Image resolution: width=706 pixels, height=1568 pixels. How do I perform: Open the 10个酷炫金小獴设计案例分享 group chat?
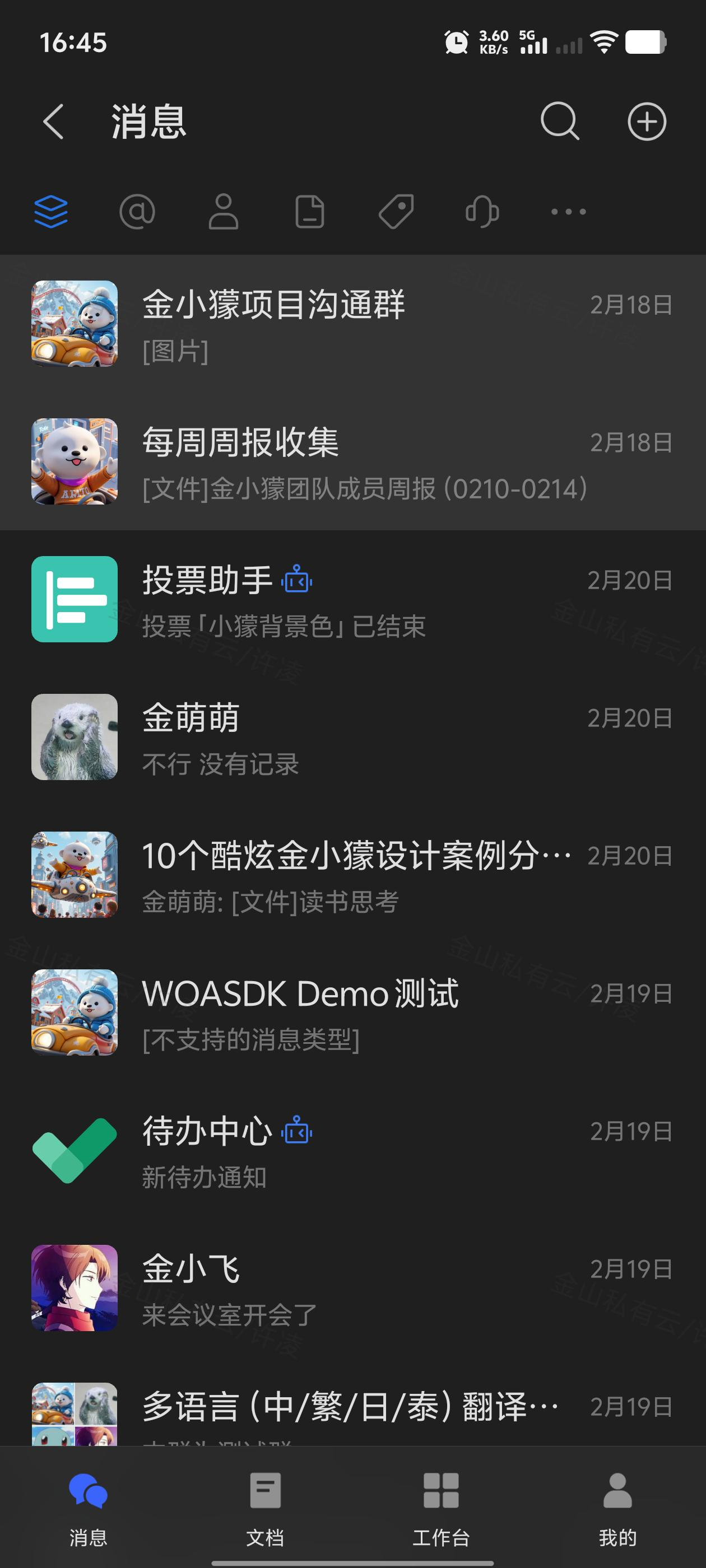tap(352, 875)
